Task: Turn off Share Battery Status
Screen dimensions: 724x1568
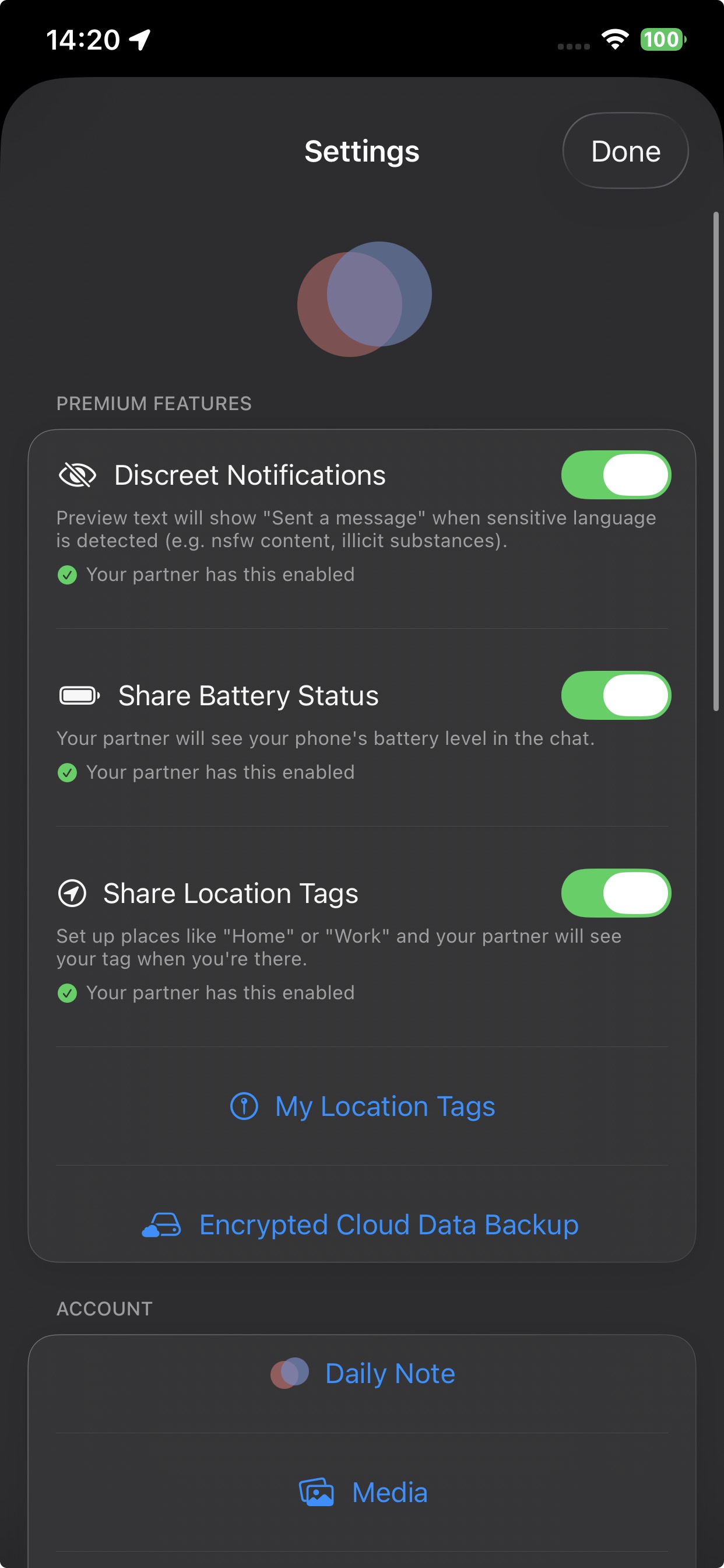Action: click(615, 695)
